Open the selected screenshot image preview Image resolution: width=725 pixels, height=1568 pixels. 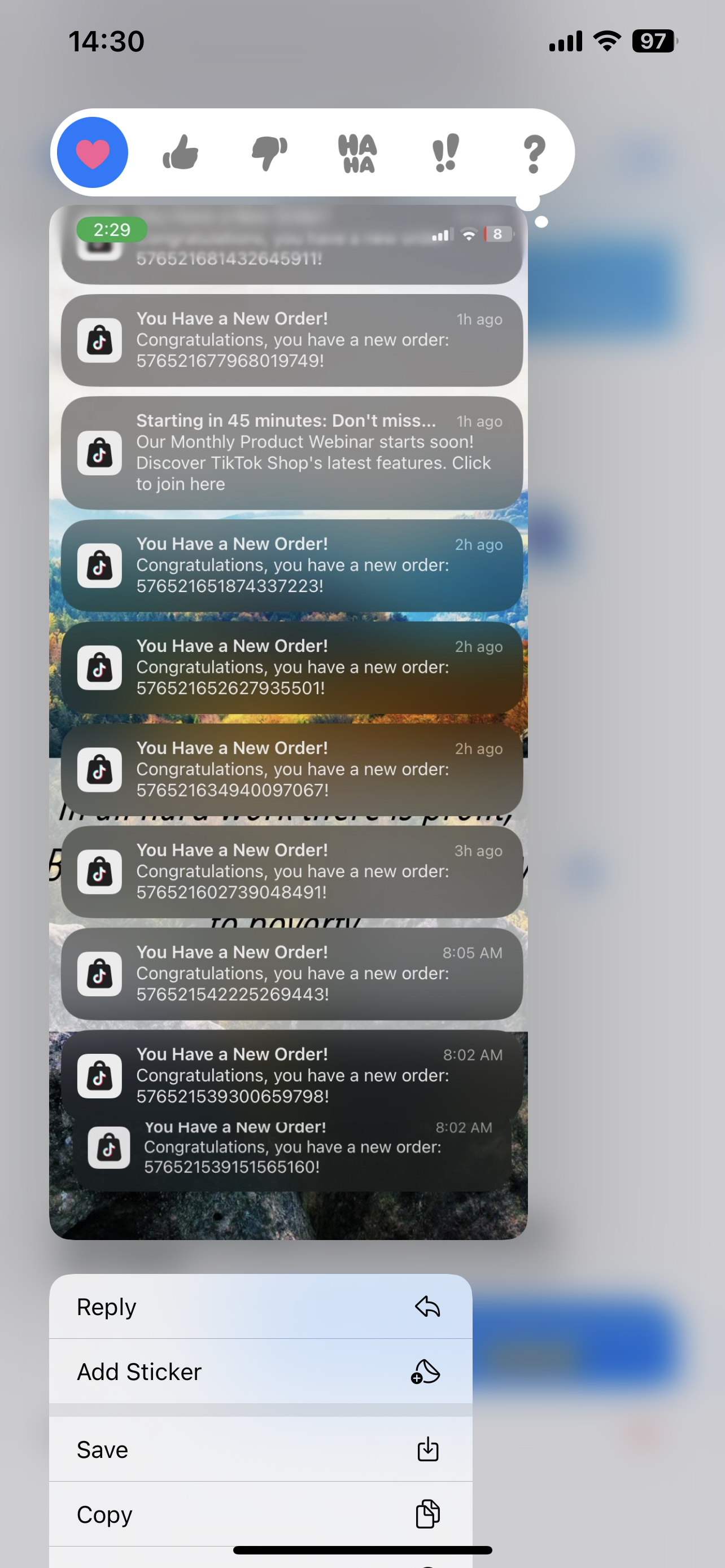coord(288,721)
